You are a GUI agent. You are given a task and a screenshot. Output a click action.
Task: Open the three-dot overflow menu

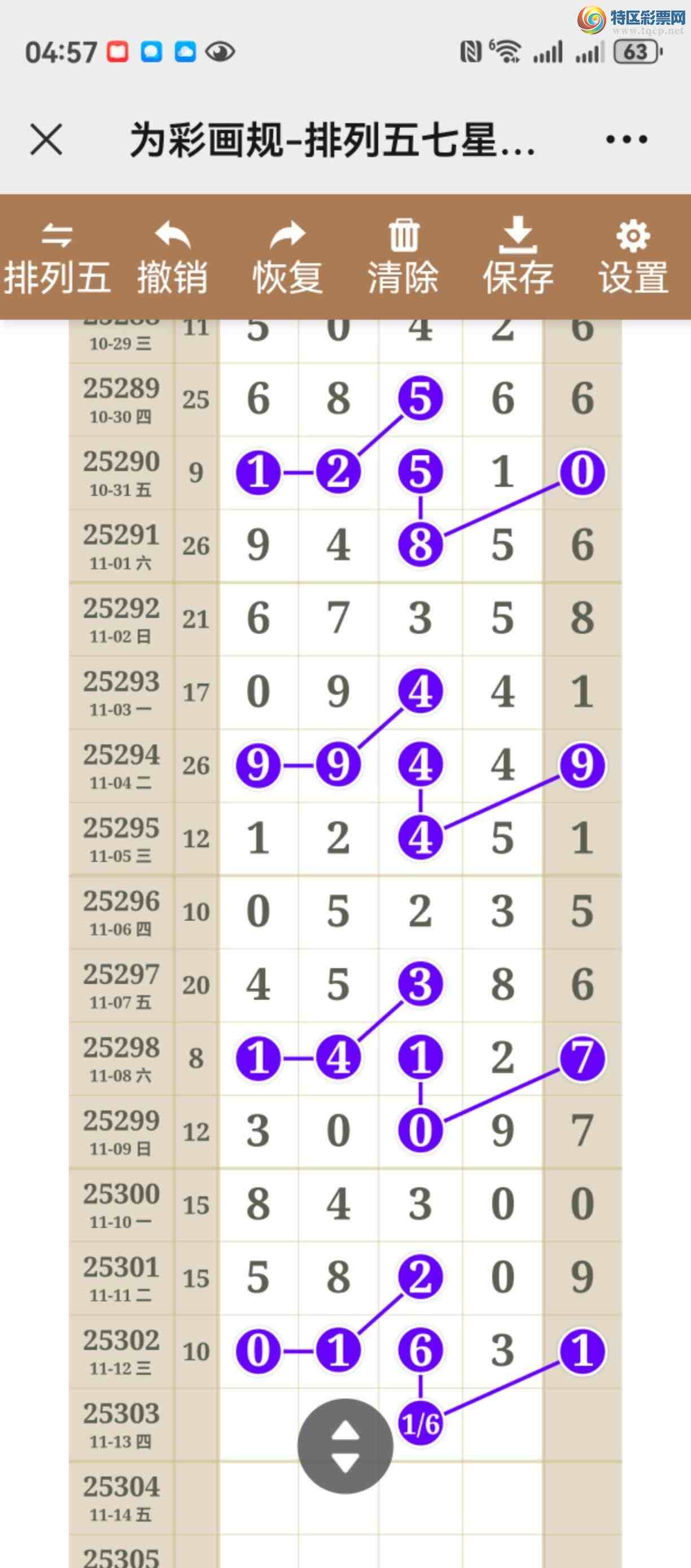[x=626, y=140]
